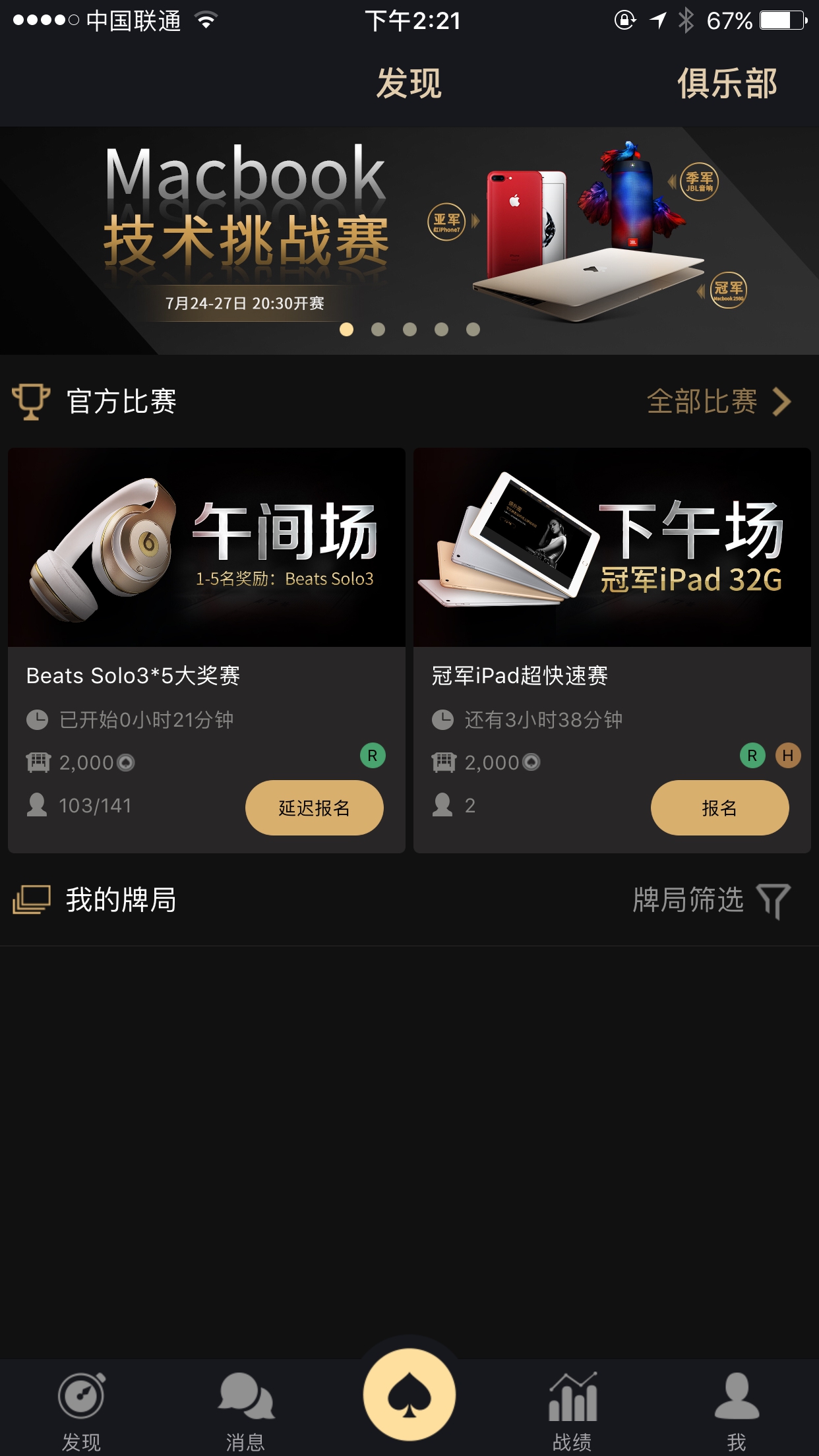The width and height of the screenshot is (819, 1456).
Task: Tap the center spade button
Action: pyautogui.click(x=409, y=1395)
